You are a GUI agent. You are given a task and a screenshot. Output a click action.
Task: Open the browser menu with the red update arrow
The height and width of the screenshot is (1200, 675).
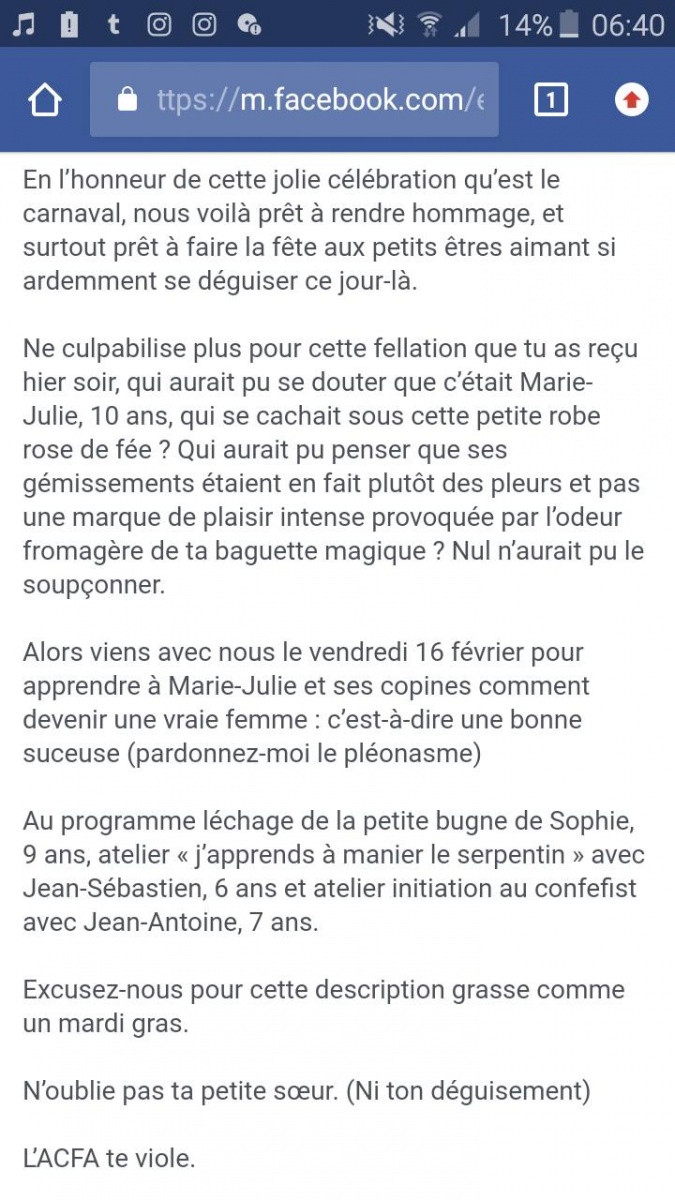pos(631,100)
